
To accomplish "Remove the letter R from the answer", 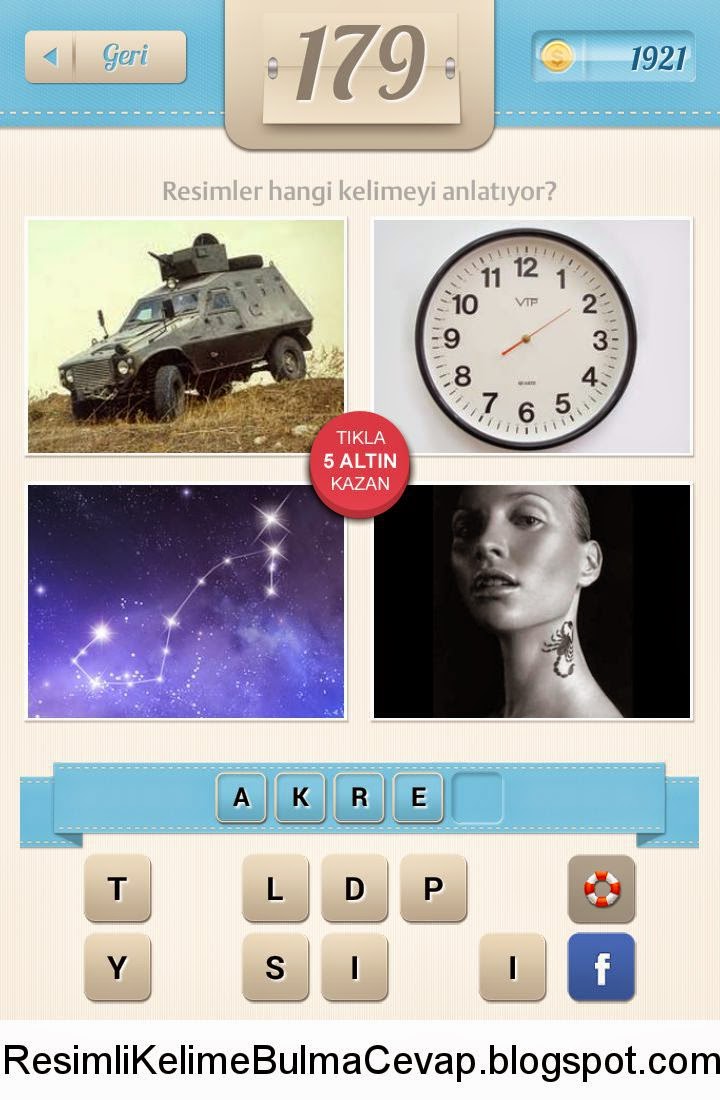I will coord(359,797).
